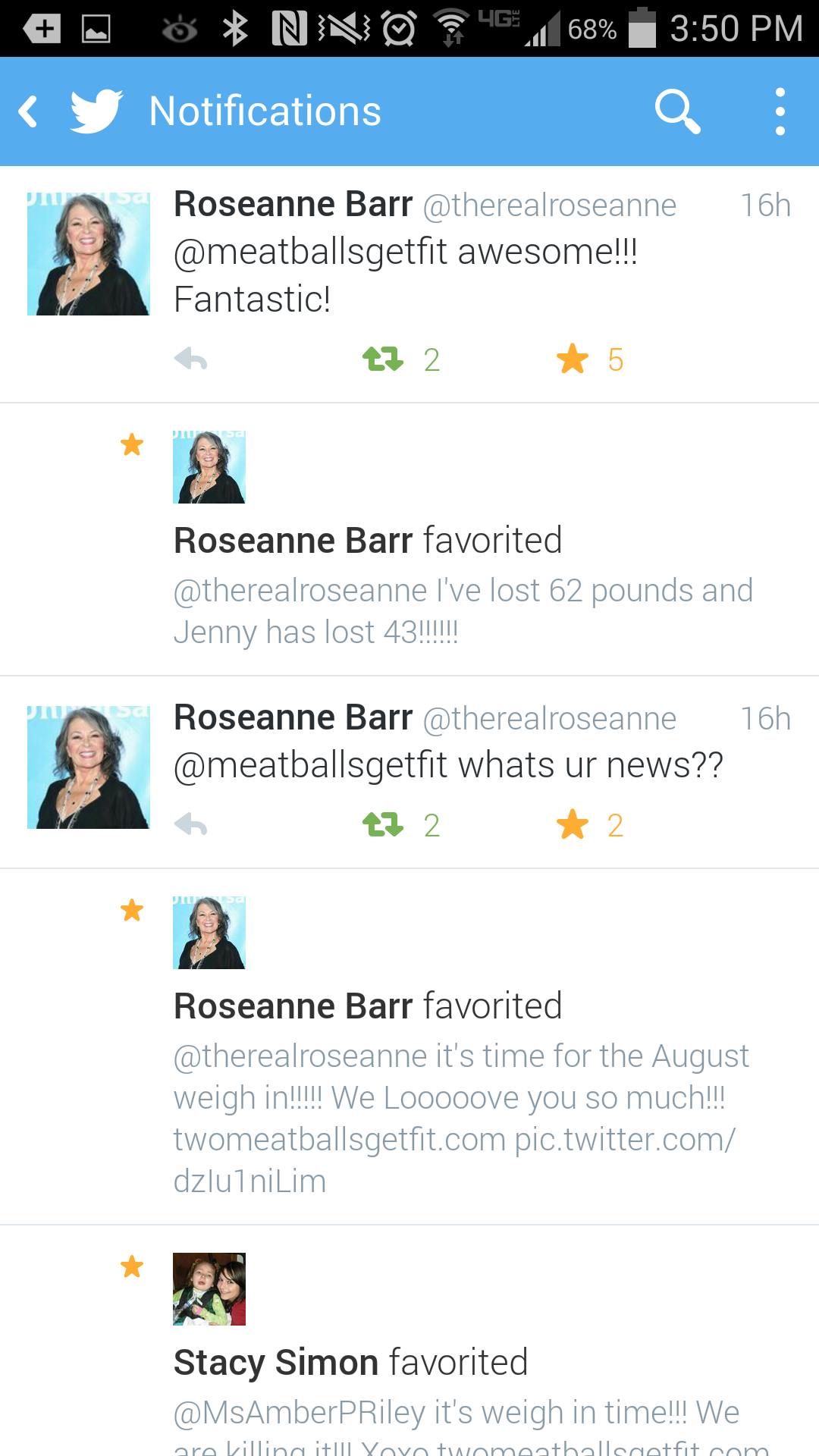This screenshot has height=1456, width=819.
Task: Favorite the 'whats ur news??' tweet
Action: pos(573,825)
